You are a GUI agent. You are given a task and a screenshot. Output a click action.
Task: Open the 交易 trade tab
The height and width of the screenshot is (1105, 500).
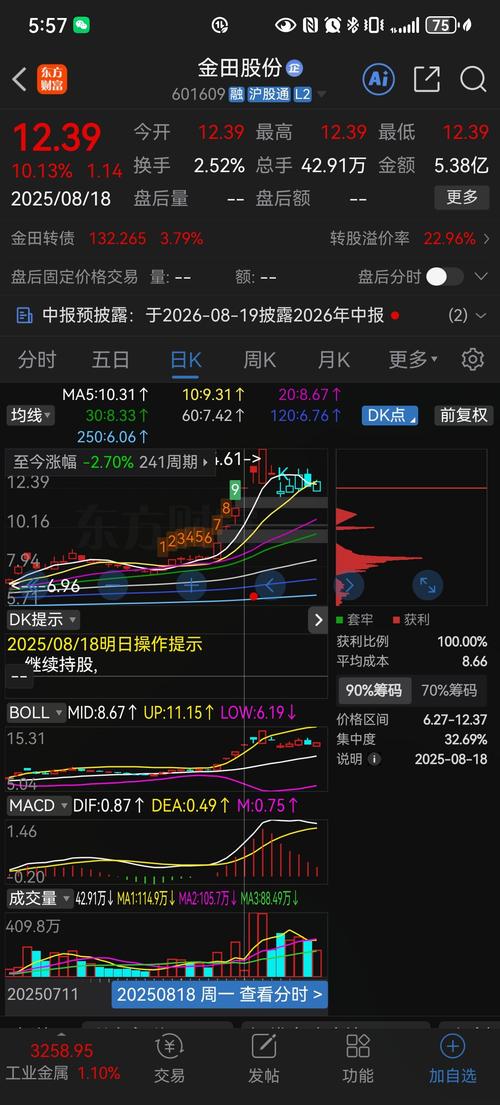169,1059
